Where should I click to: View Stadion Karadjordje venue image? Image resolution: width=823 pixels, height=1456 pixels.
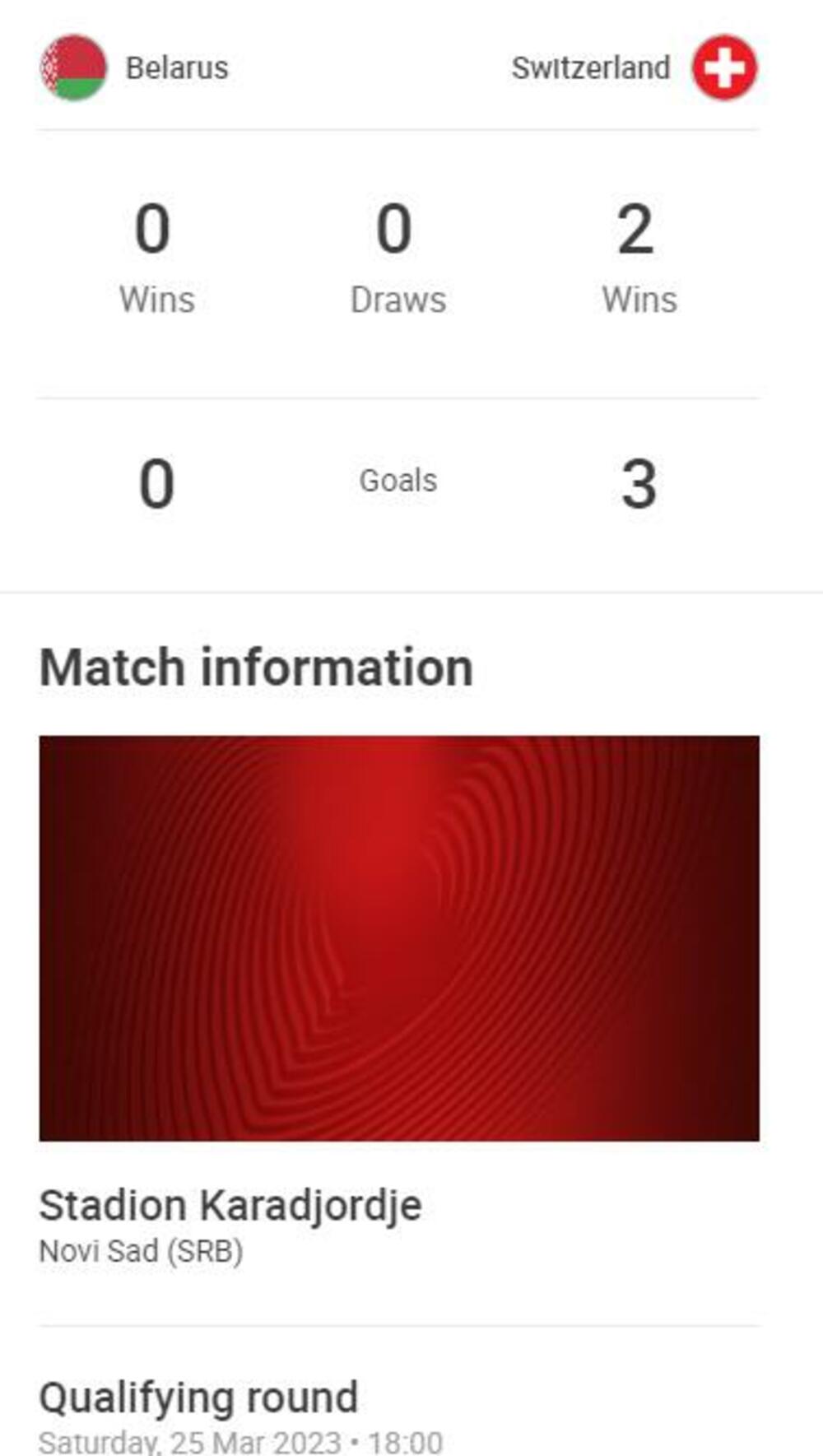pos(399,937)
